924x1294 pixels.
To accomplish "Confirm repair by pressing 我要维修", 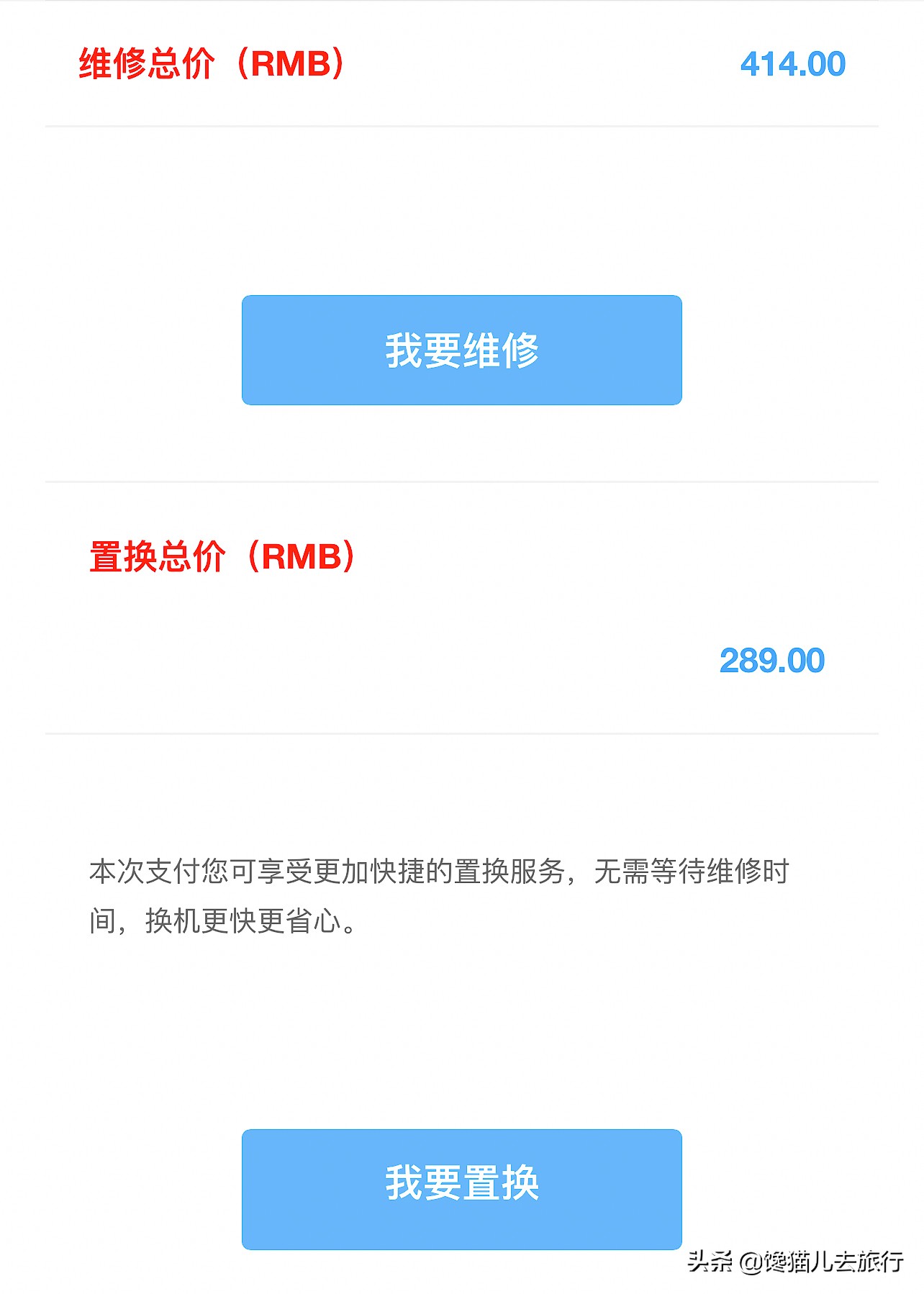I will (x=462, y=350).
